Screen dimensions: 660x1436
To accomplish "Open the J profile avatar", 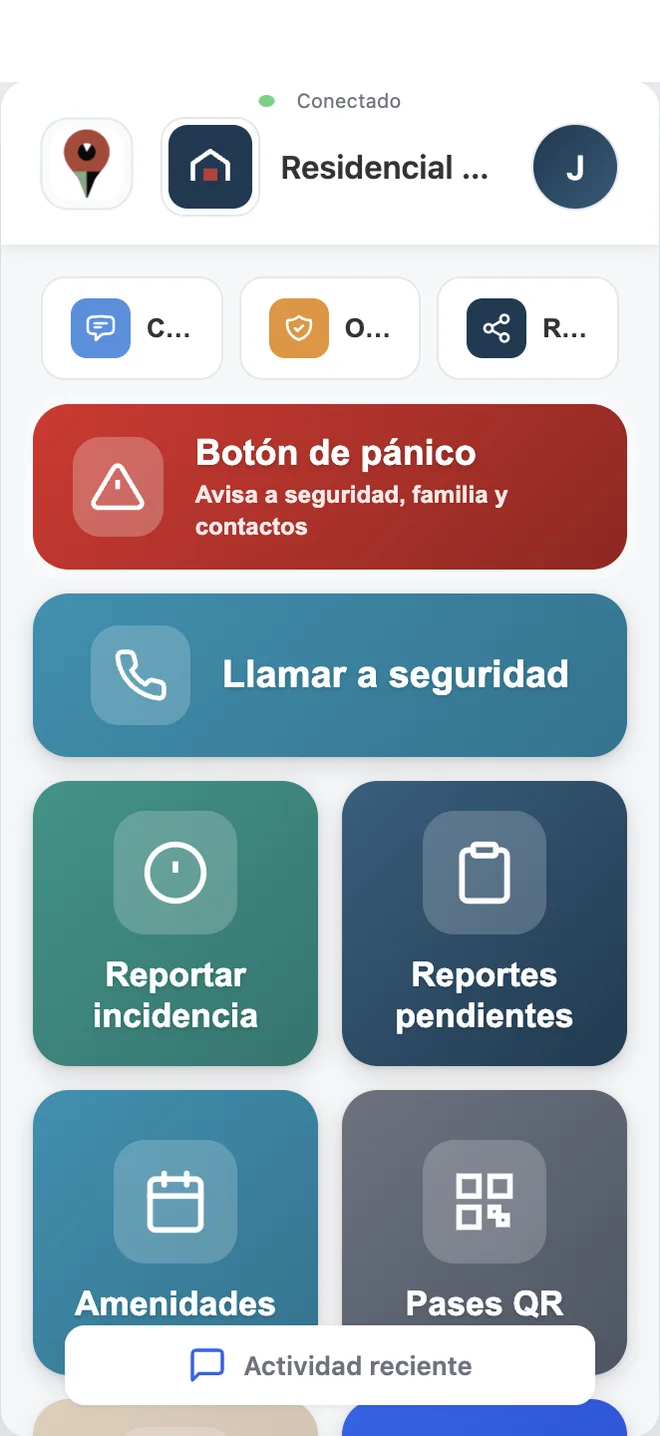I will click(x=575, y=167).
